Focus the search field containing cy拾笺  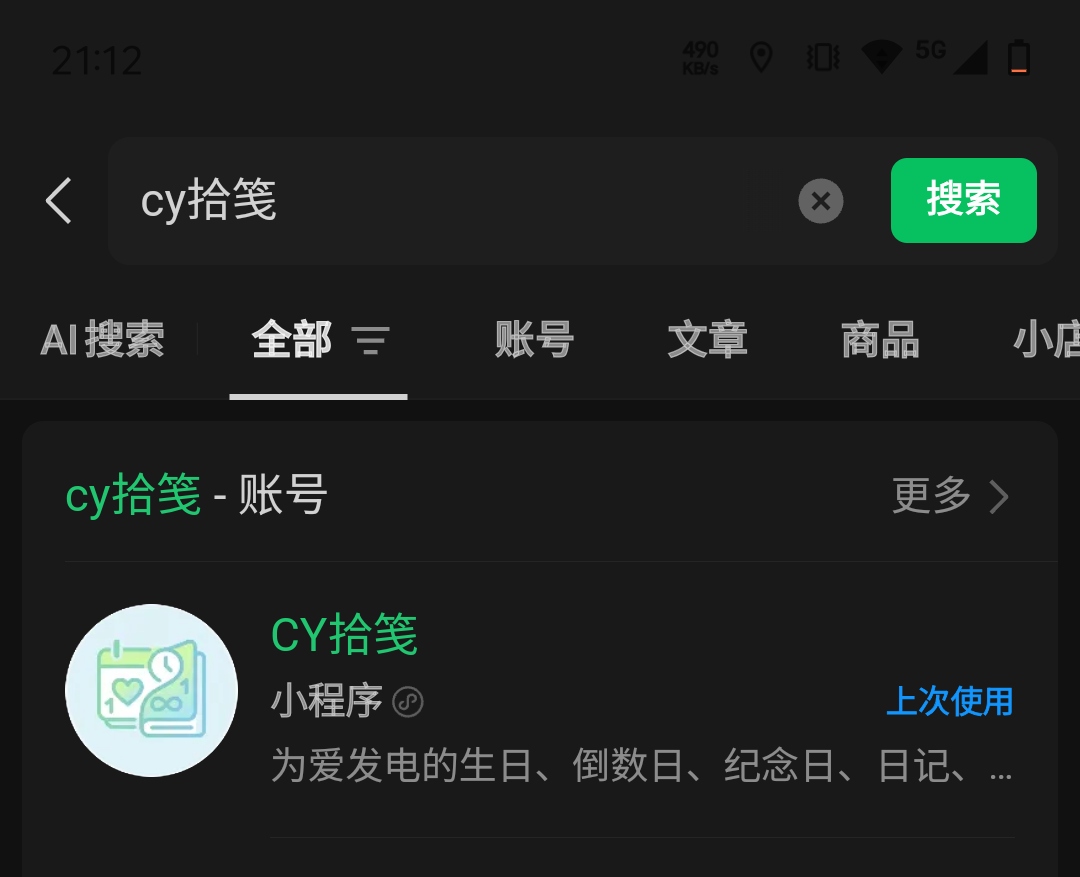click(x=450, y=201)
